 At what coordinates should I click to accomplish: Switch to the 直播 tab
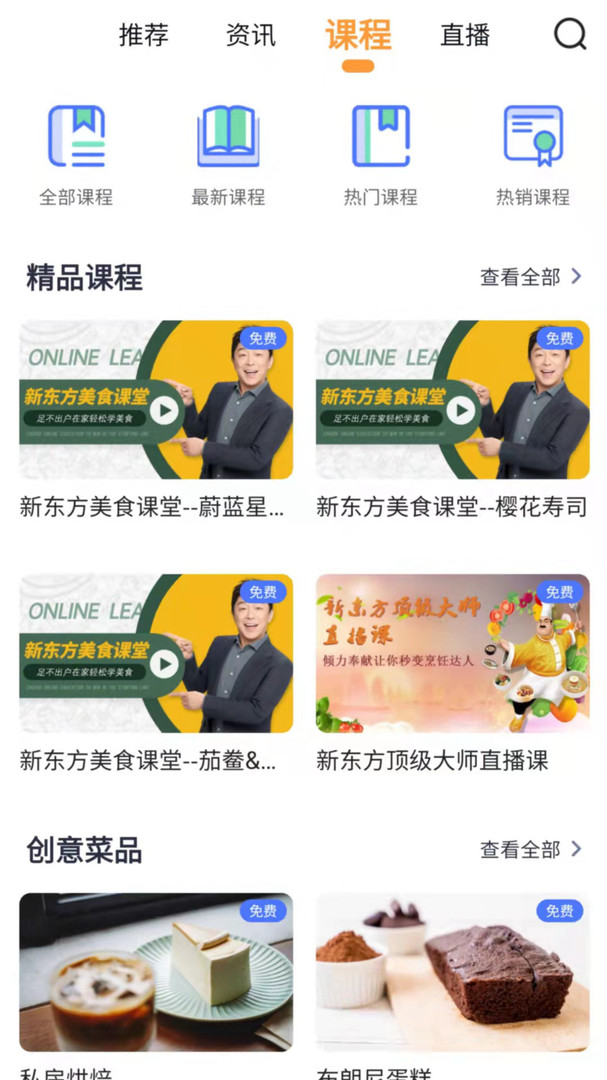click(x=465, y=34)
